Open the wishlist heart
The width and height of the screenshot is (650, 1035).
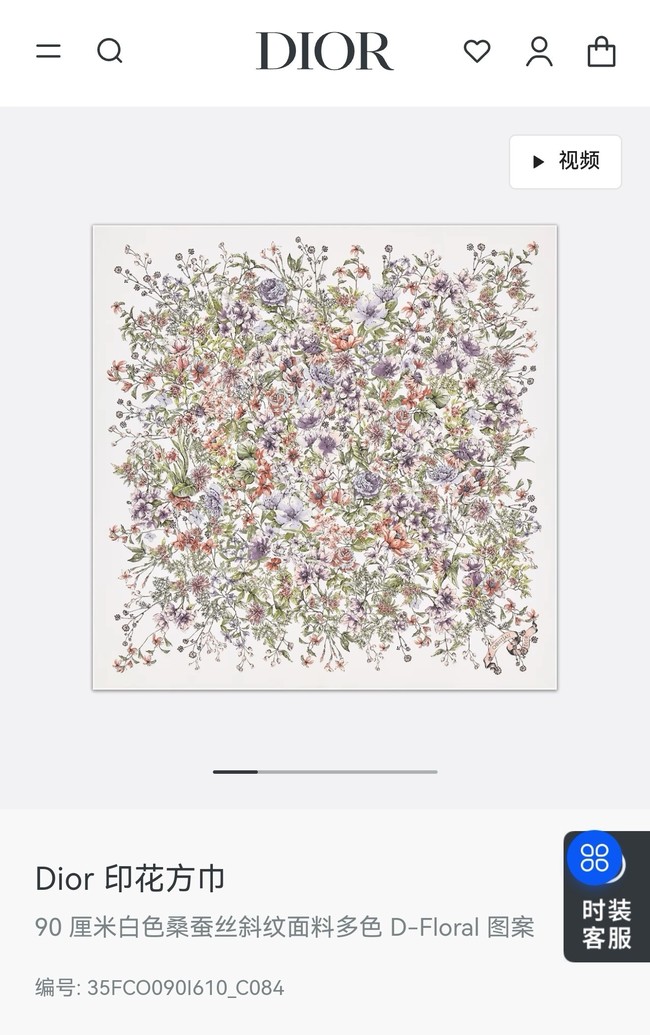(x=477, y=51)
